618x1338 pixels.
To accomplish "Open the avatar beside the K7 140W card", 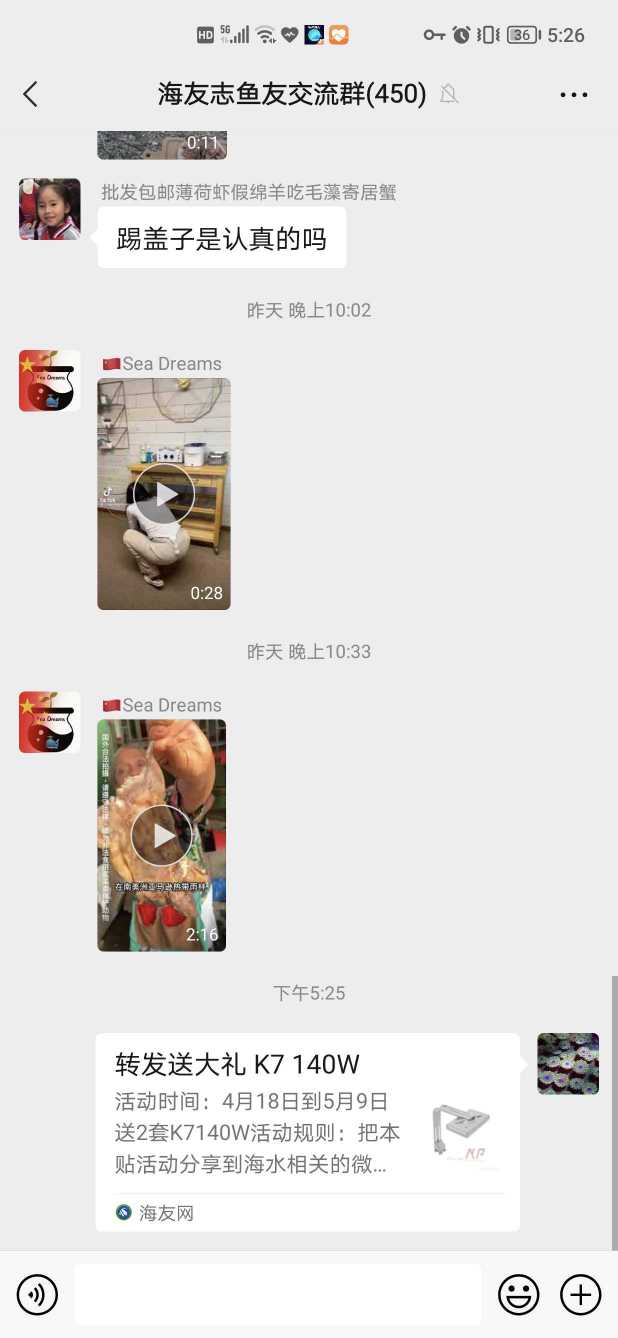I will click(x=568, y=1064).
